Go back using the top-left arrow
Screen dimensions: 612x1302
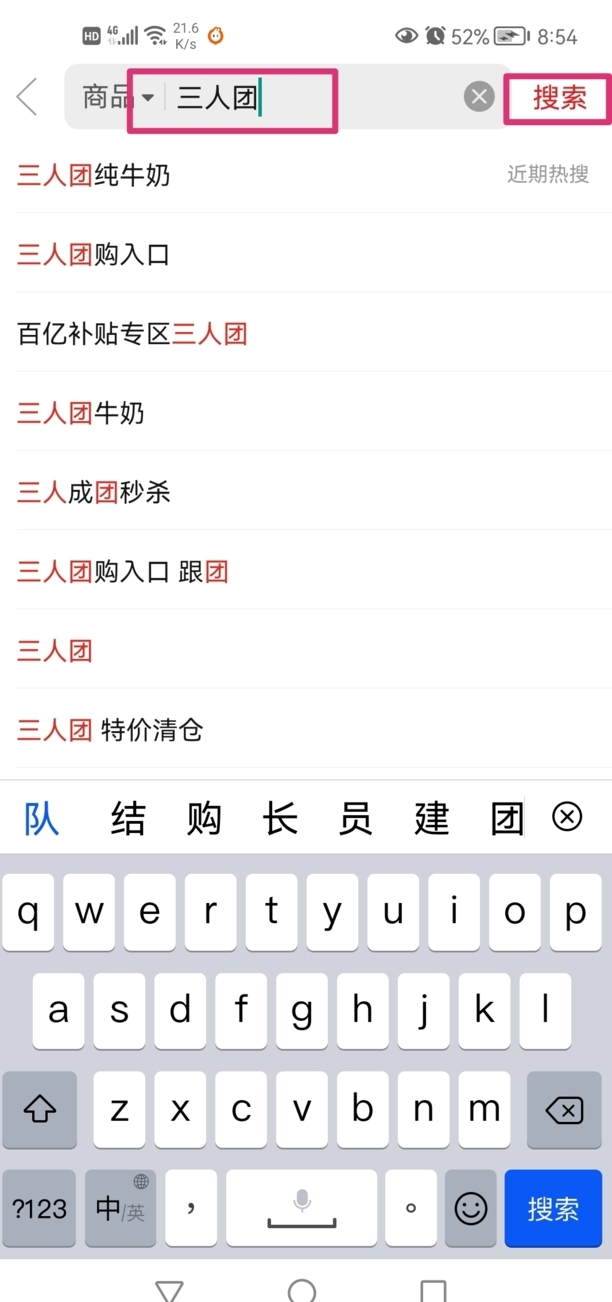click(27, 97)
